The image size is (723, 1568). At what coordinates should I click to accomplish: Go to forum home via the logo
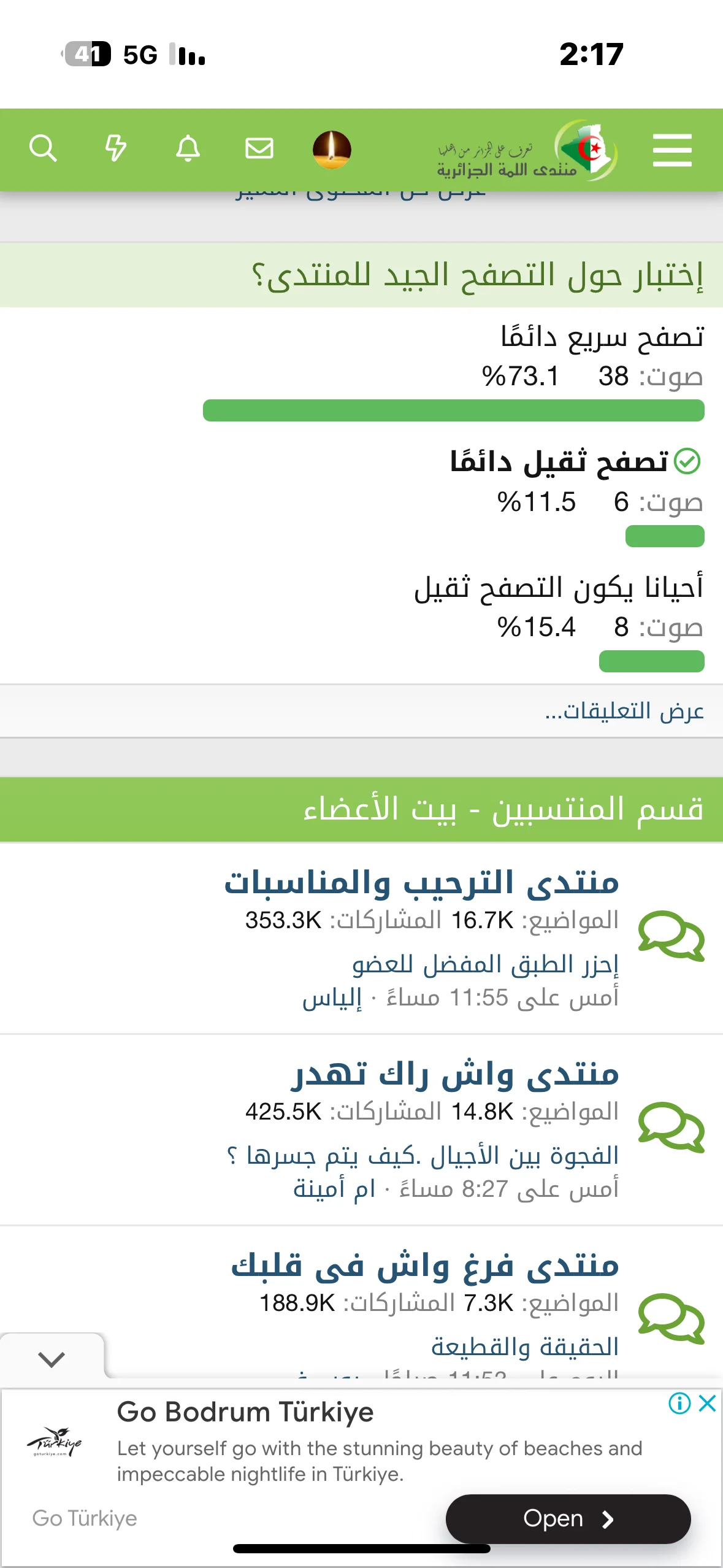(x=527, y=152)
